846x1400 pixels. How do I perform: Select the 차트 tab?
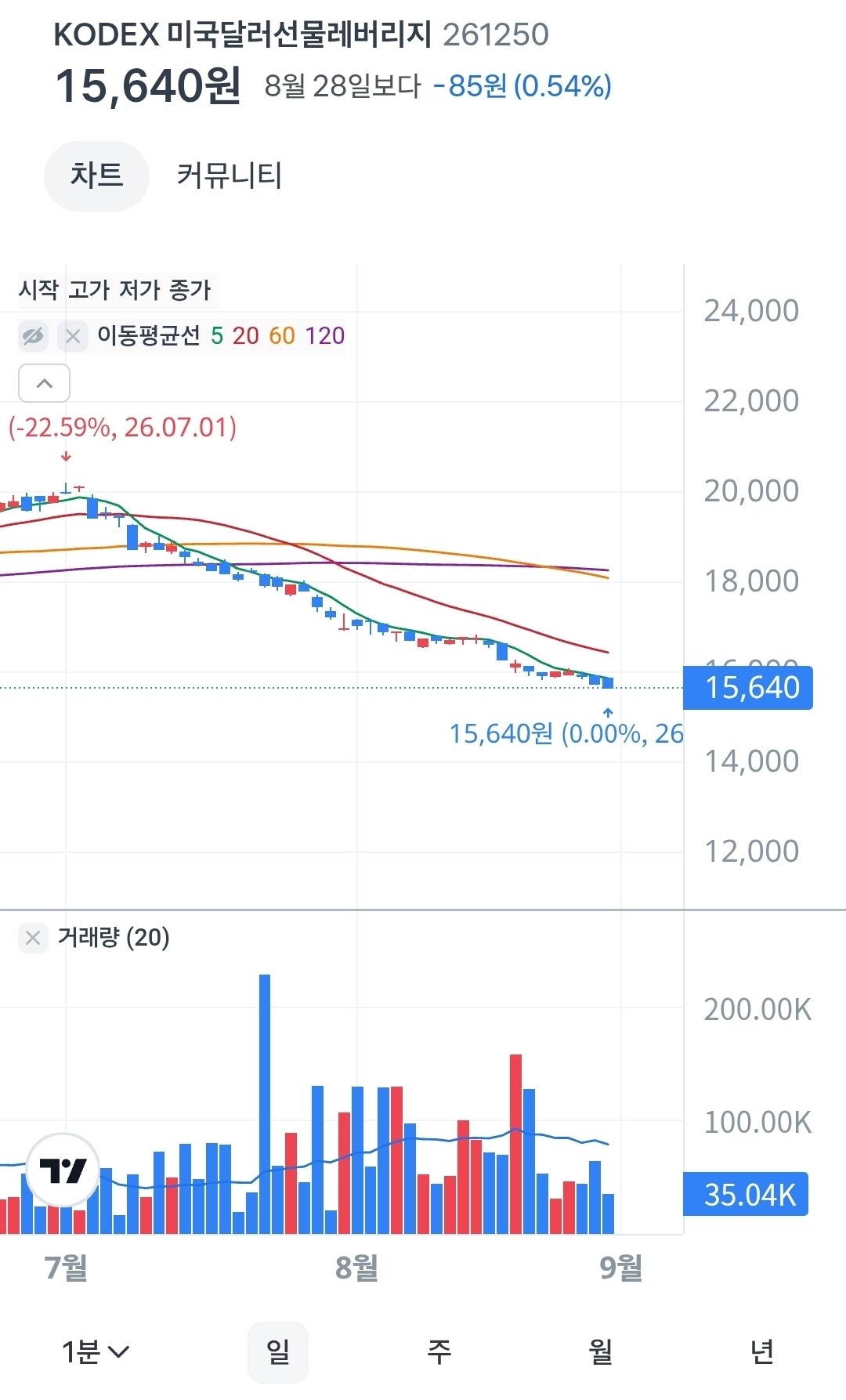tap(96, 175)
